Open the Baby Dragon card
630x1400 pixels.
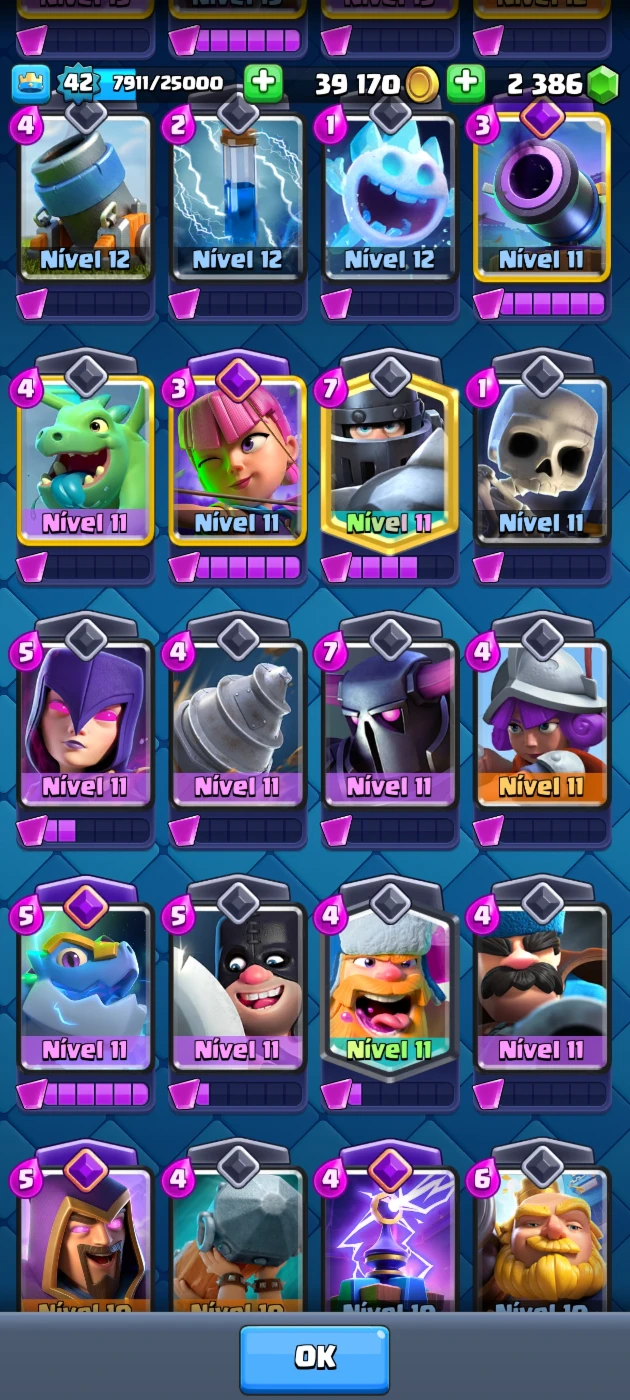pos(85,460)
